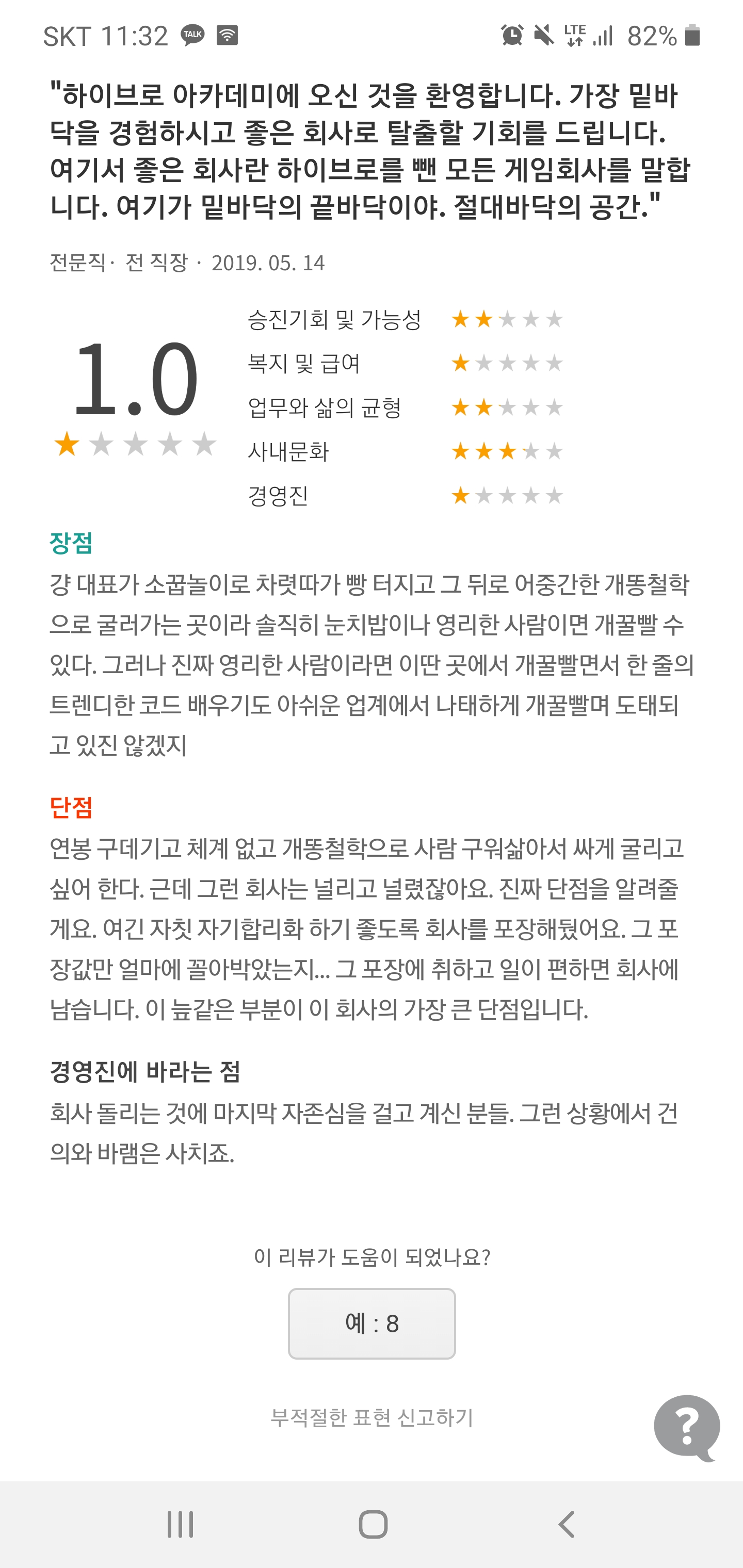This screenshot has width=743, height=1568.
Task: Mark the review as helpful with 예
Action: (x=372, y=1324)
